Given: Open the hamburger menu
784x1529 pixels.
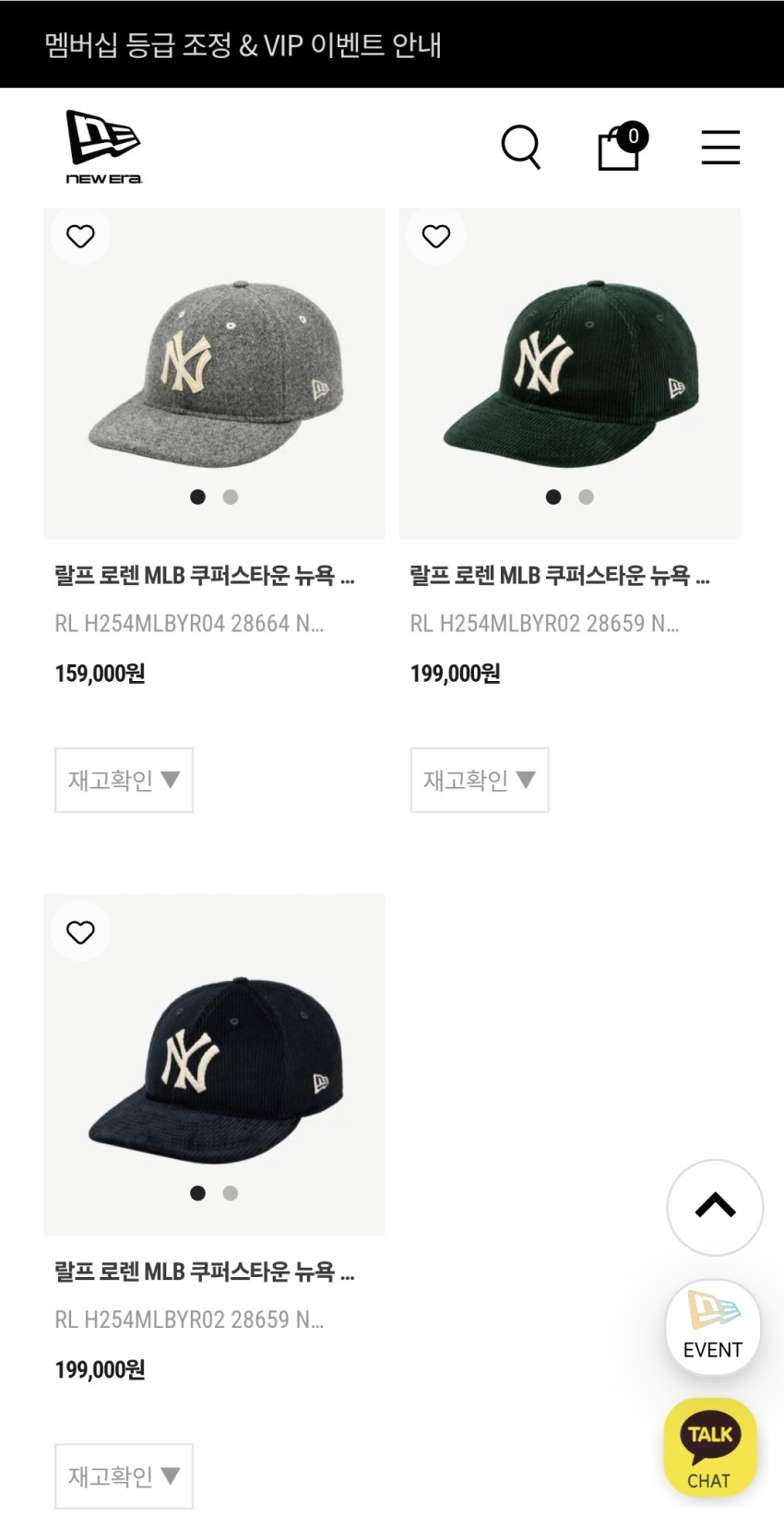Looking at the screenshot, I should point(720,148).
